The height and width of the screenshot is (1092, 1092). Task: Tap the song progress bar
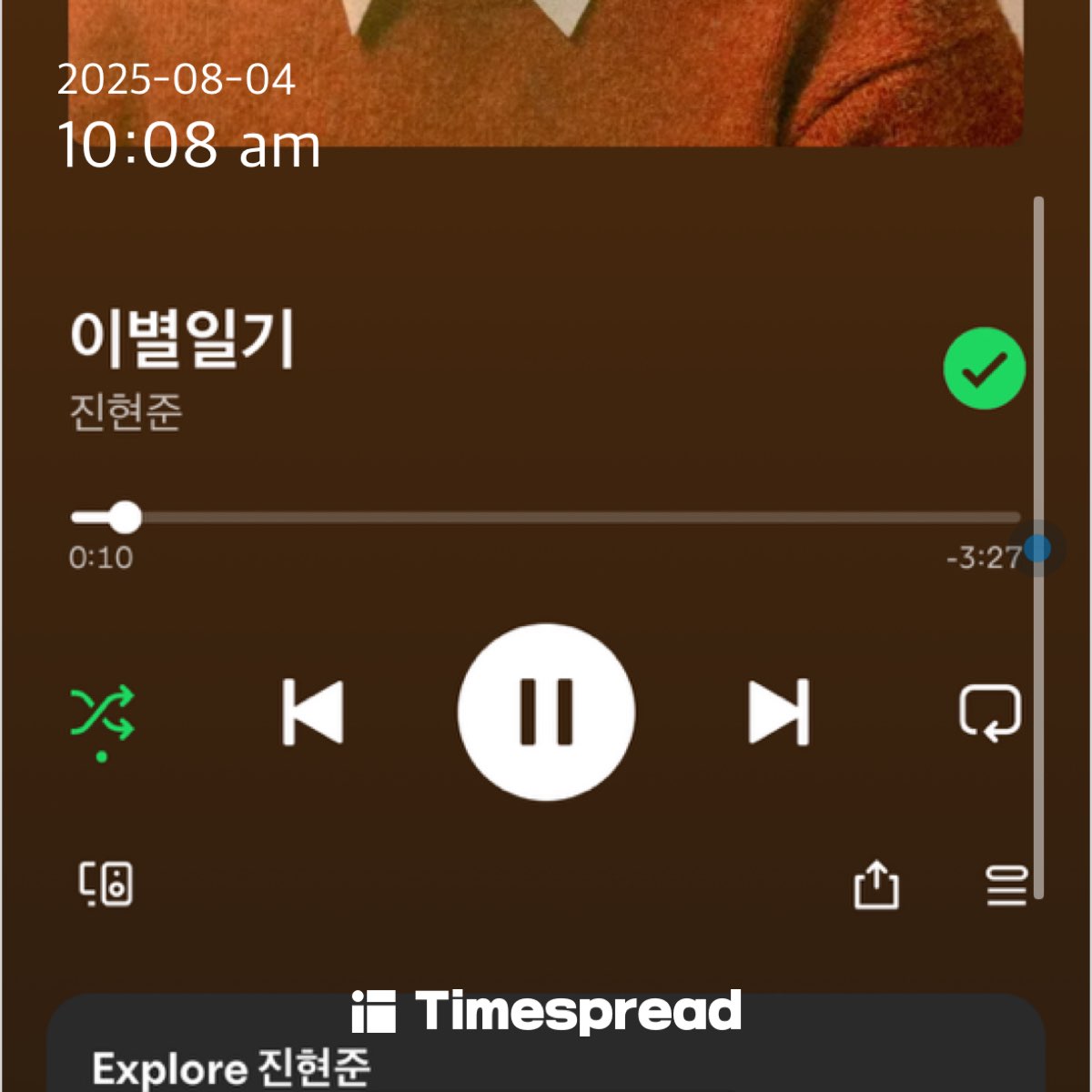[546, 518]
